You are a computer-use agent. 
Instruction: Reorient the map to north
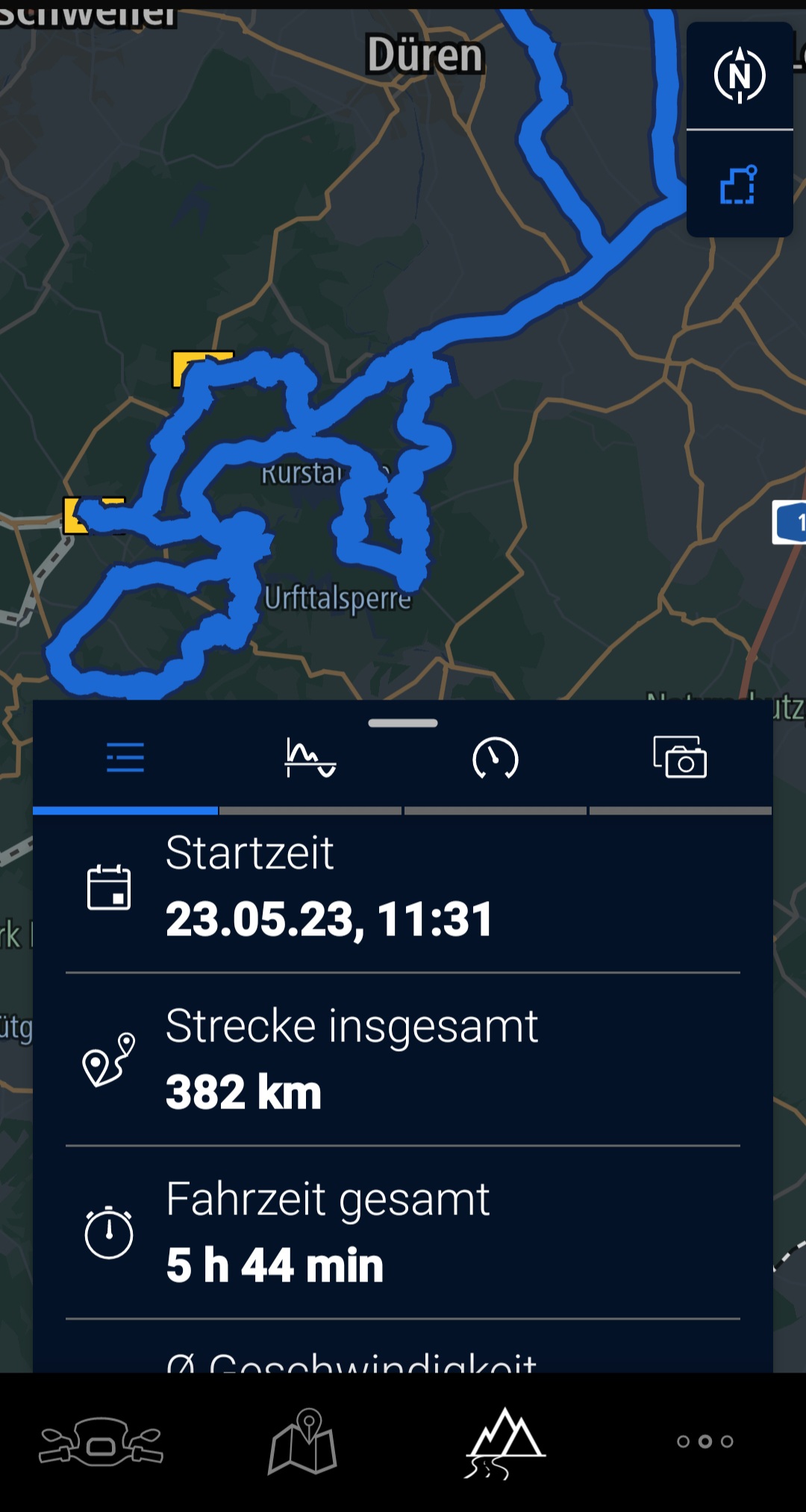click(739, 75)
